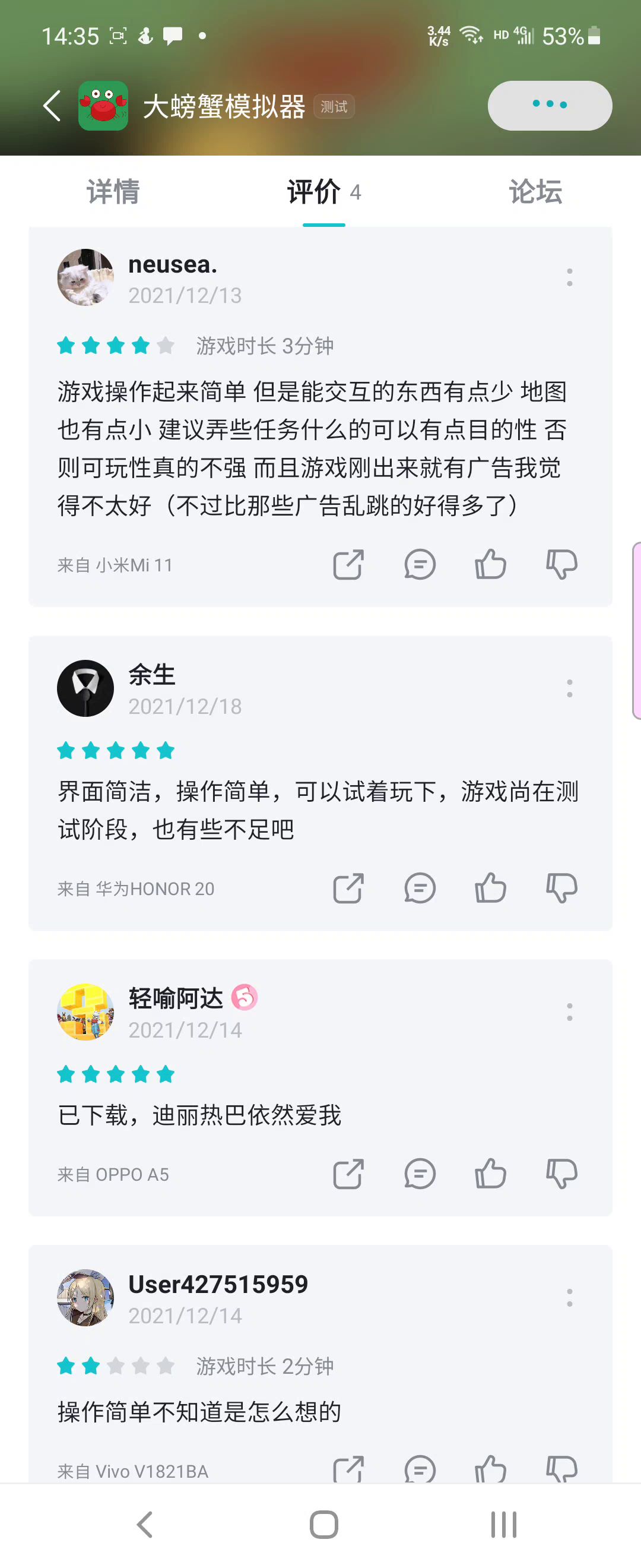Open options menu for 余生's review
641x1568 pixels.
click(569, 688)
